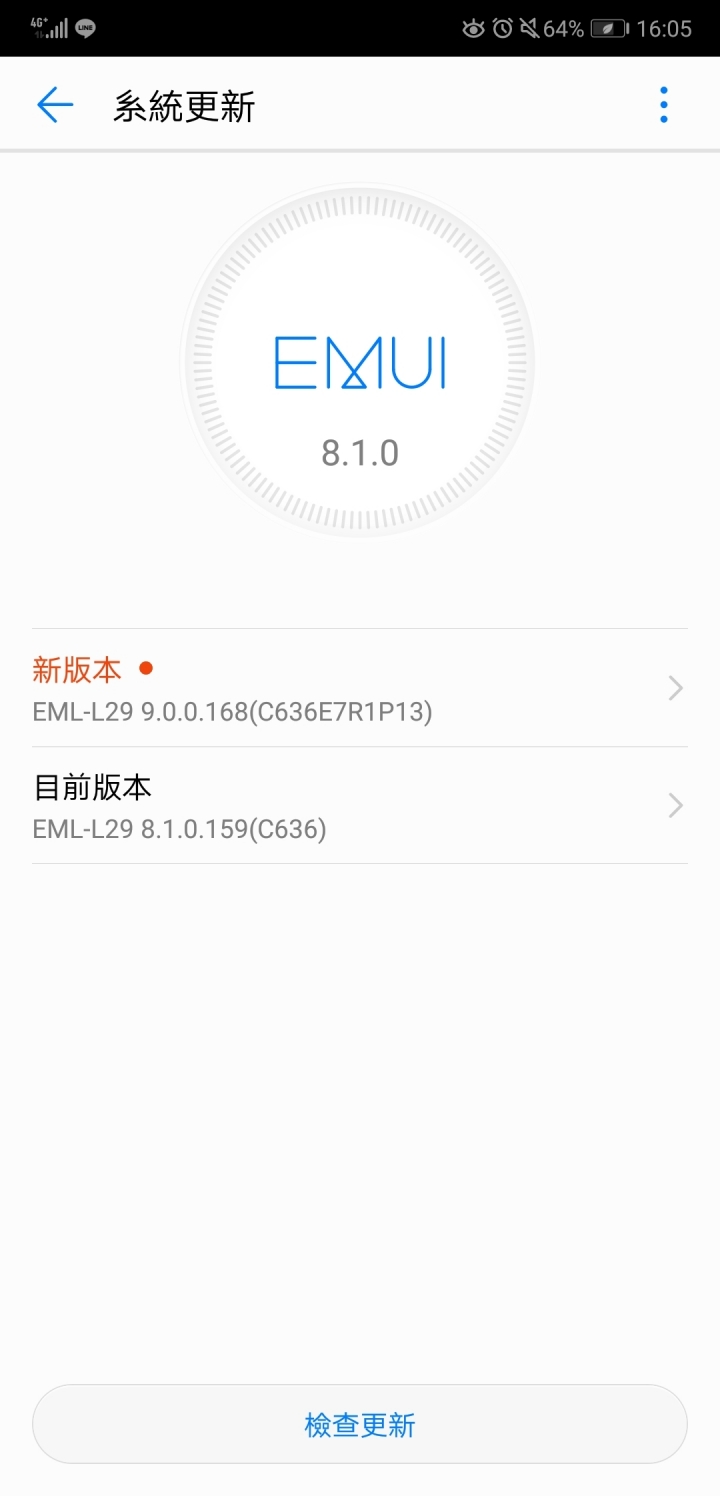Go back from 系統更新 screen
This screenshot has width=720, height=1496.
click(x=55, y=105)
